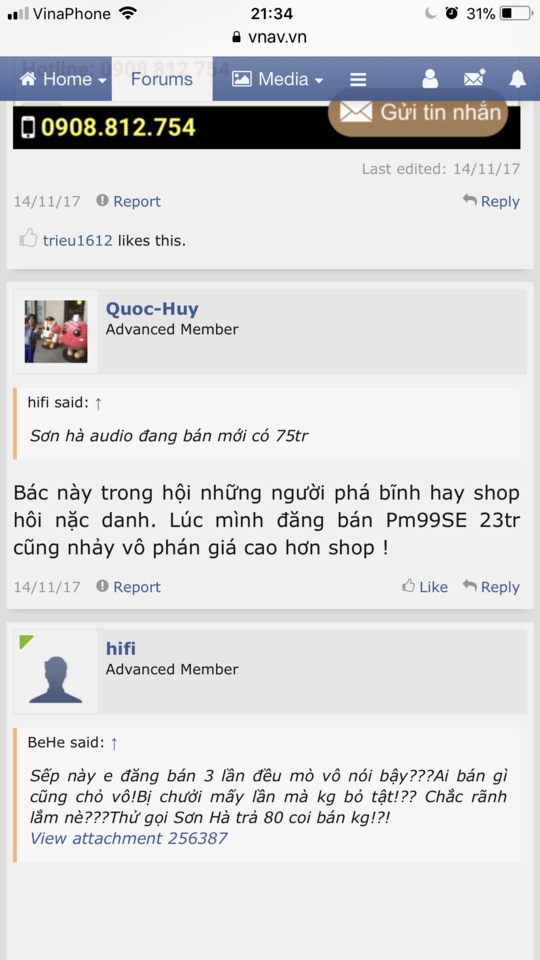The image size is (540, 960).
Task: Tap the Gửi tin nhắn button
Action: tap(419, 112)
